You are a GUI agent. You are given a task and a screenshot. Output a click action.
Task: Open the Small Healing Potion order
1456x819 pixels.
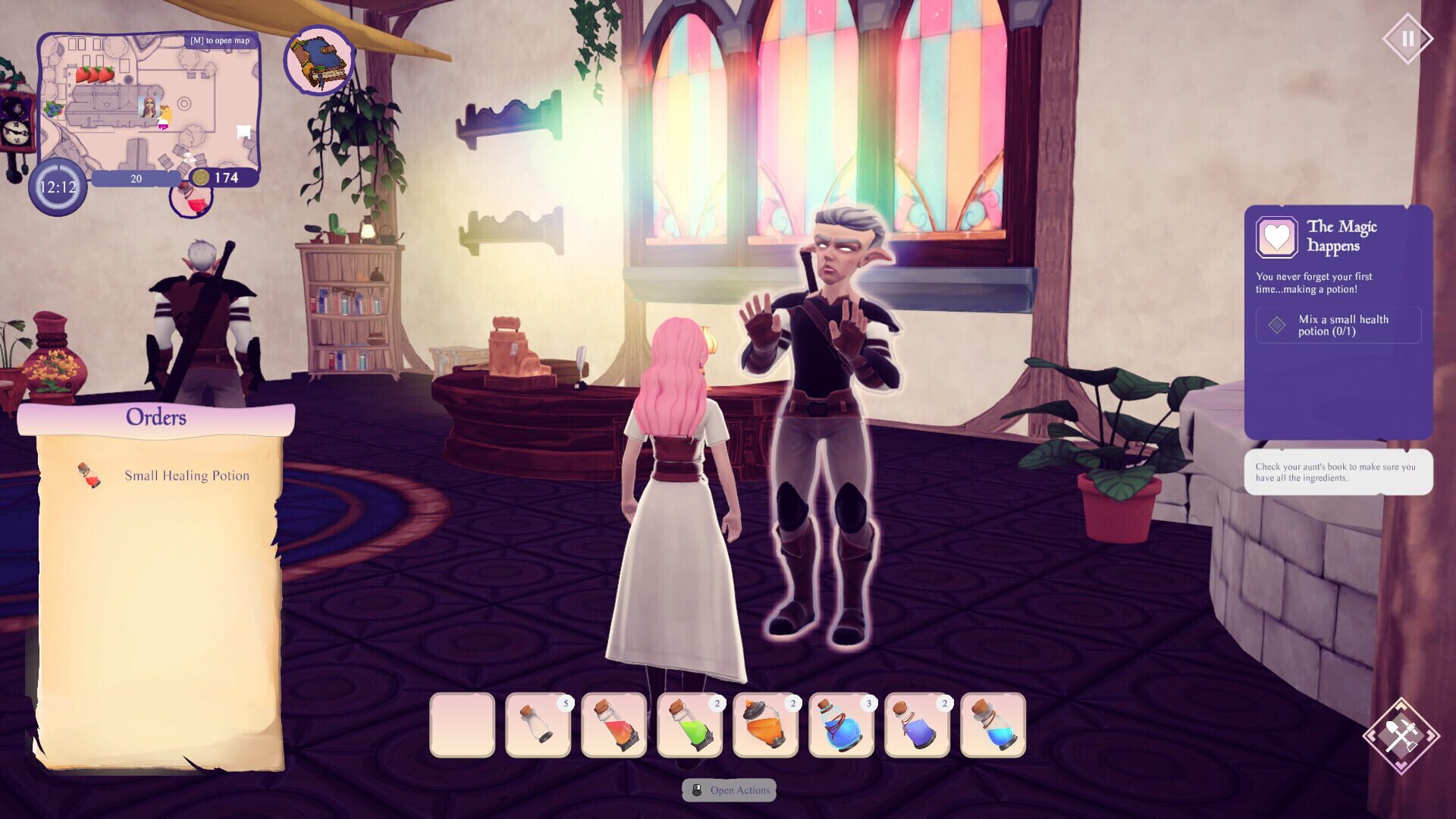[186, 475]
